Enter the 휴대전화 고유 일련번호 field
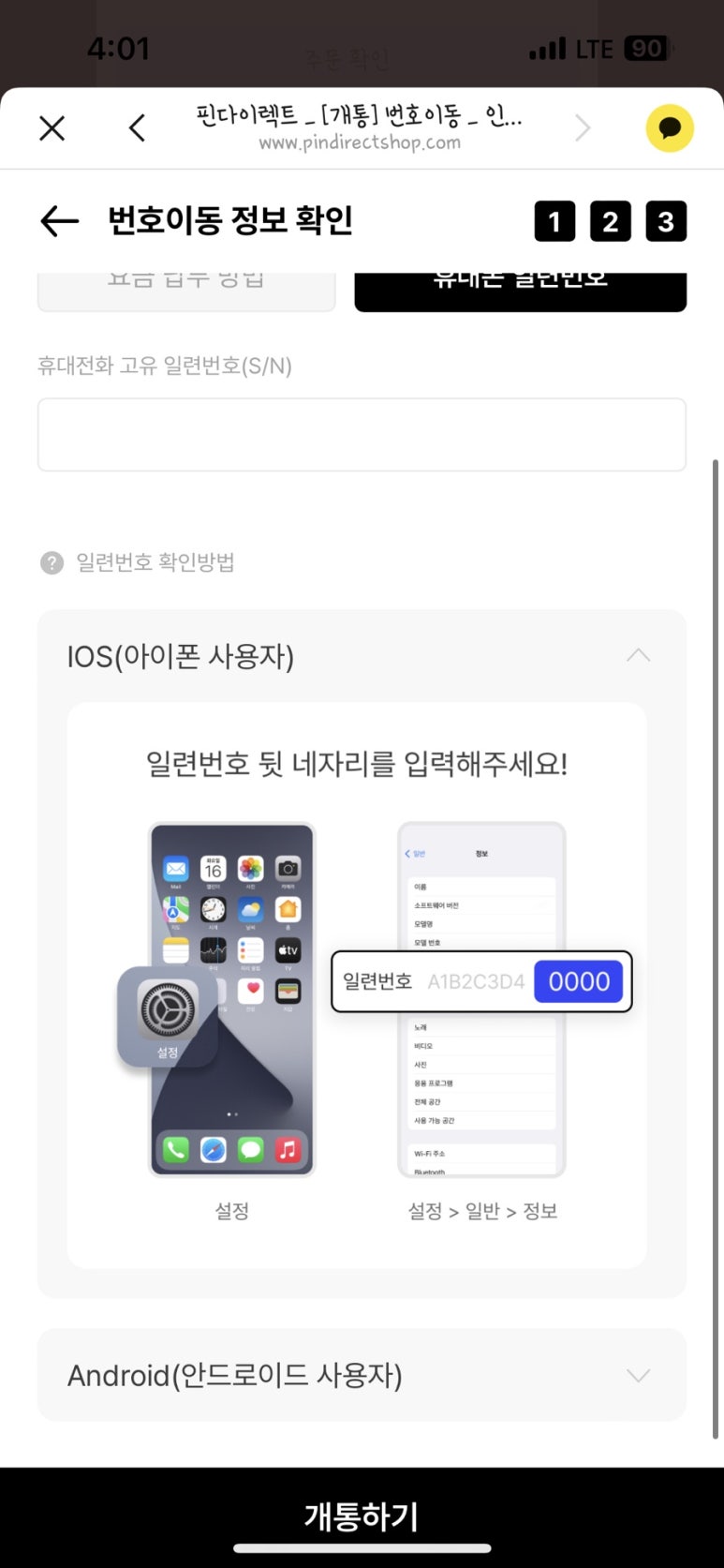Screen dimensions: 724x1568 tap(362, 435)
